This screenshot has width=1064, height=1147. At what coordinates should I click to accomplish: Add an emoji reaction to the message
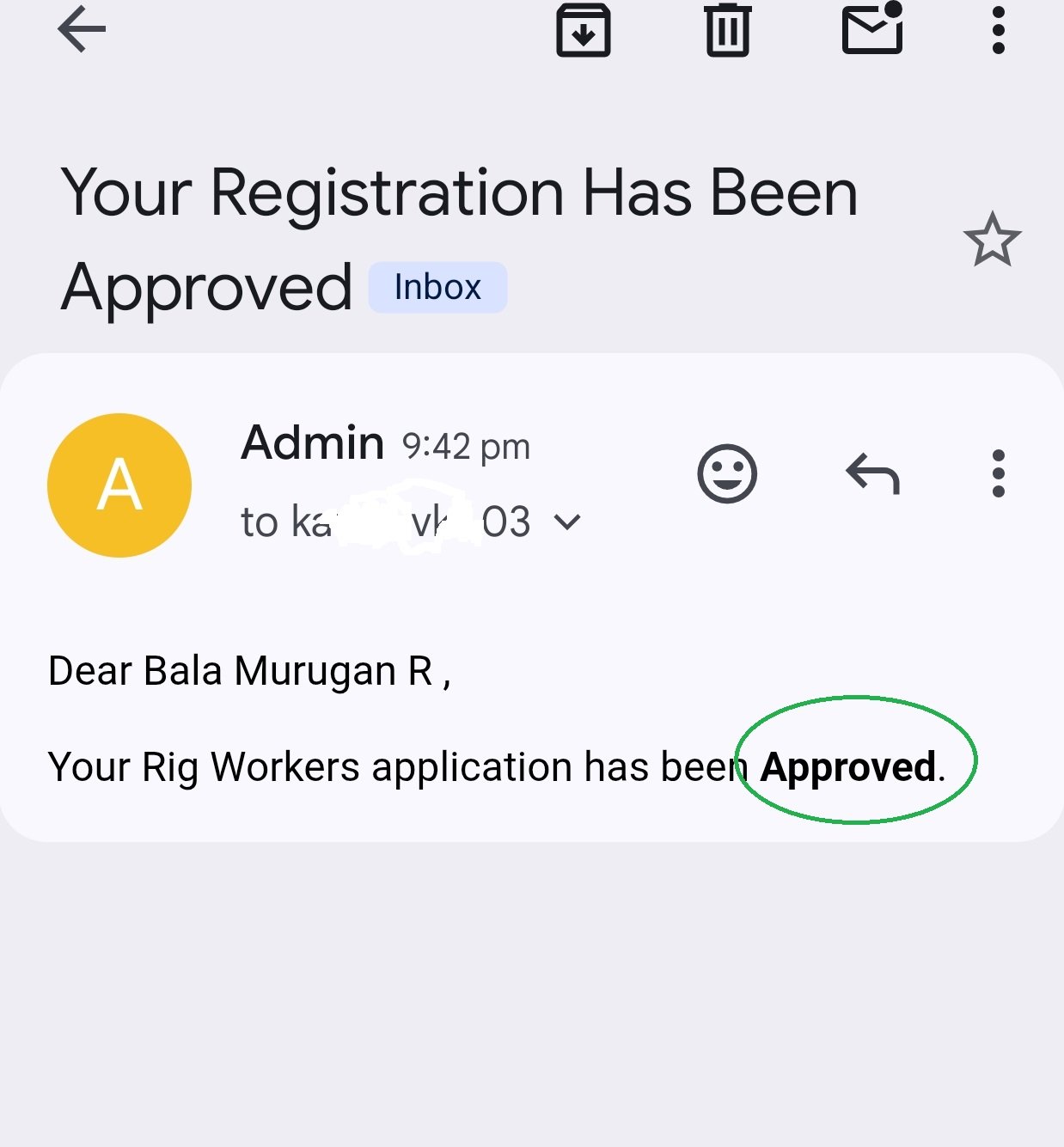pos(727,473)
